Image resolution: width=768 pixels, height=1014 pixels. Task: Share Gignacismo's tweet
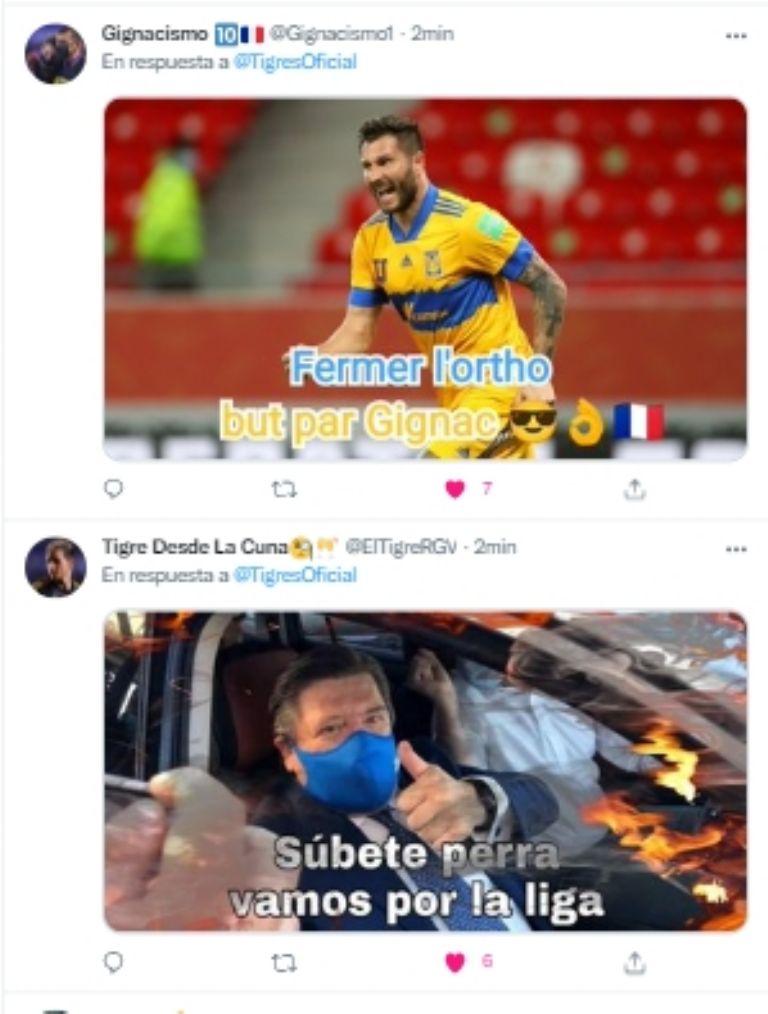pos(634,489)
